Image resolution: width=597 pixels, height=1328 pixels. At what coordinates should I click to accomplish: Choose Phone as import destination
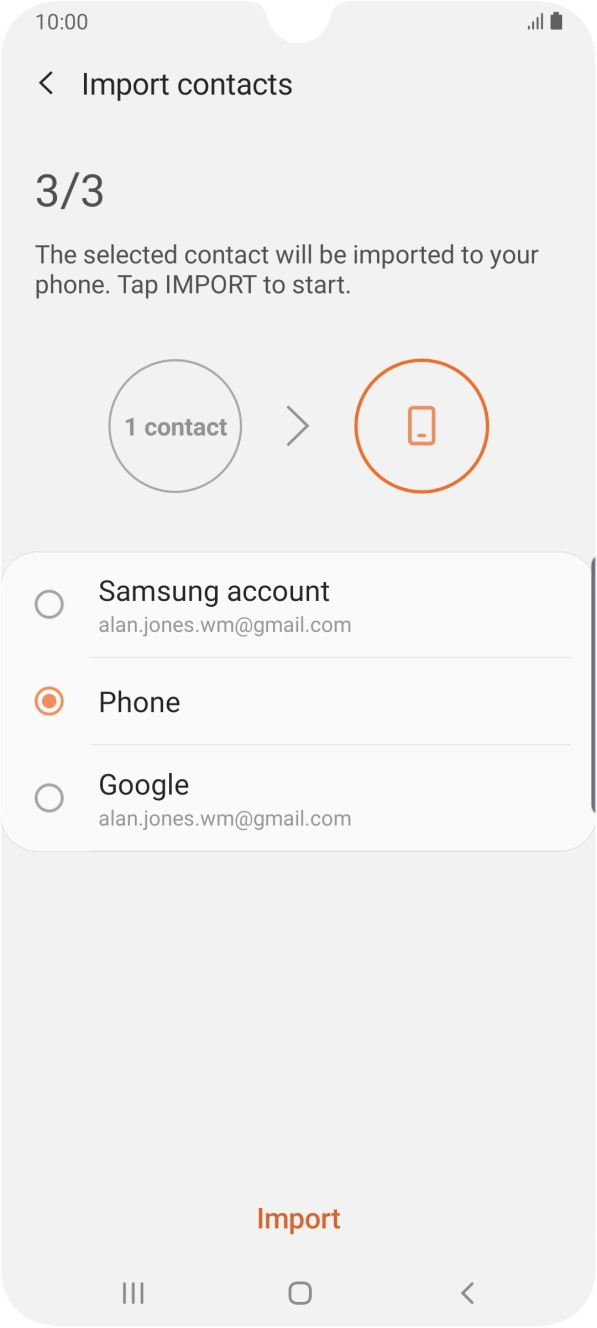coord(298,702)
